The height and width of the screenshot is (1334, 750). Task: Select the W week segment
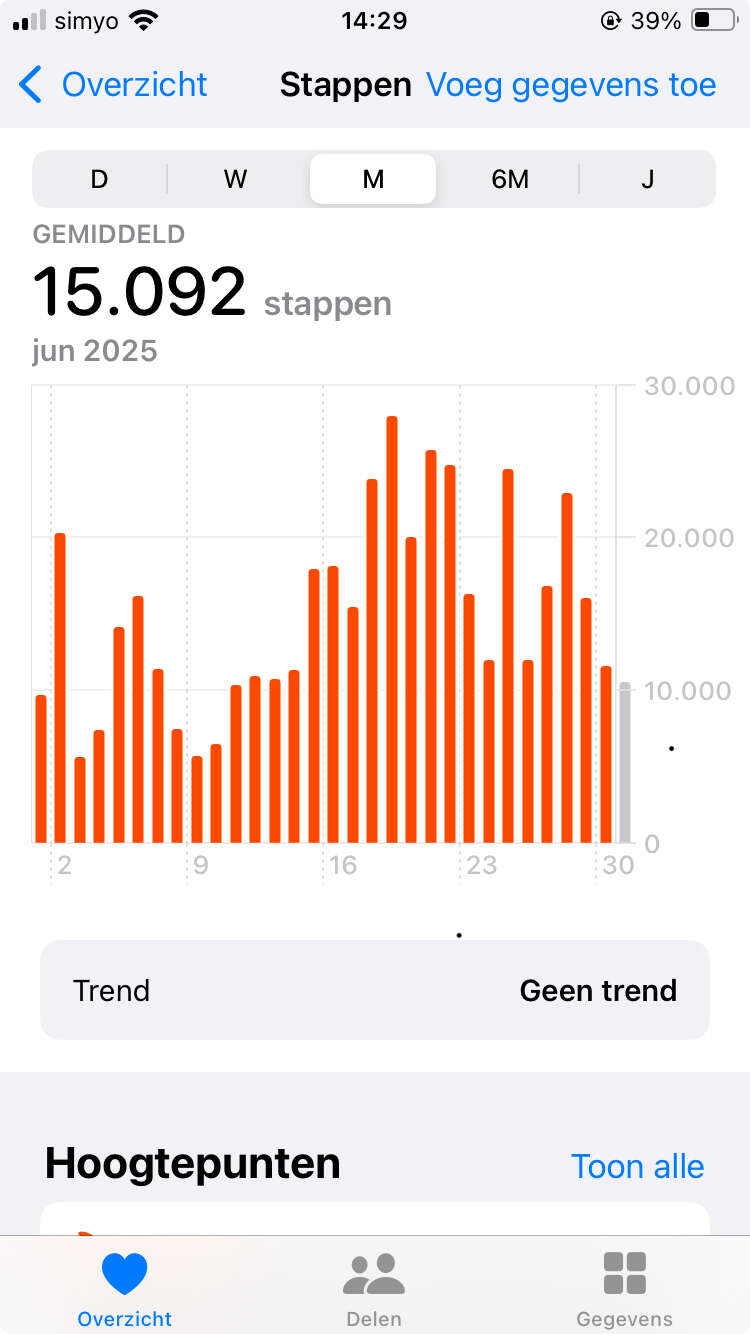click(236, 179)
